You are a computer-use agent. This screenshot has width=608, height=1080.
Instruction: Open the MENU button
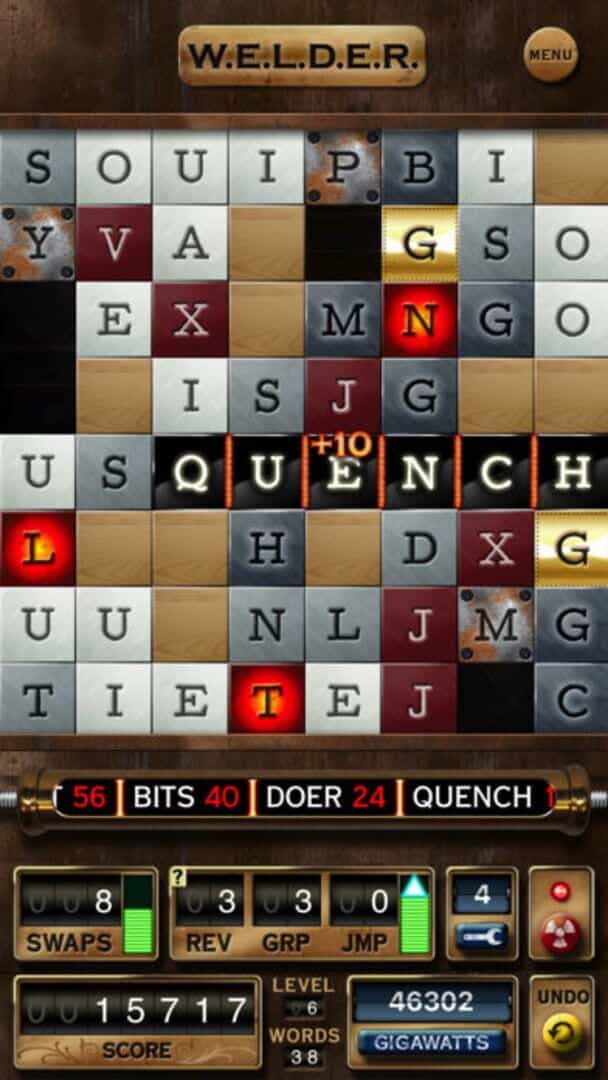pos(550,54)
